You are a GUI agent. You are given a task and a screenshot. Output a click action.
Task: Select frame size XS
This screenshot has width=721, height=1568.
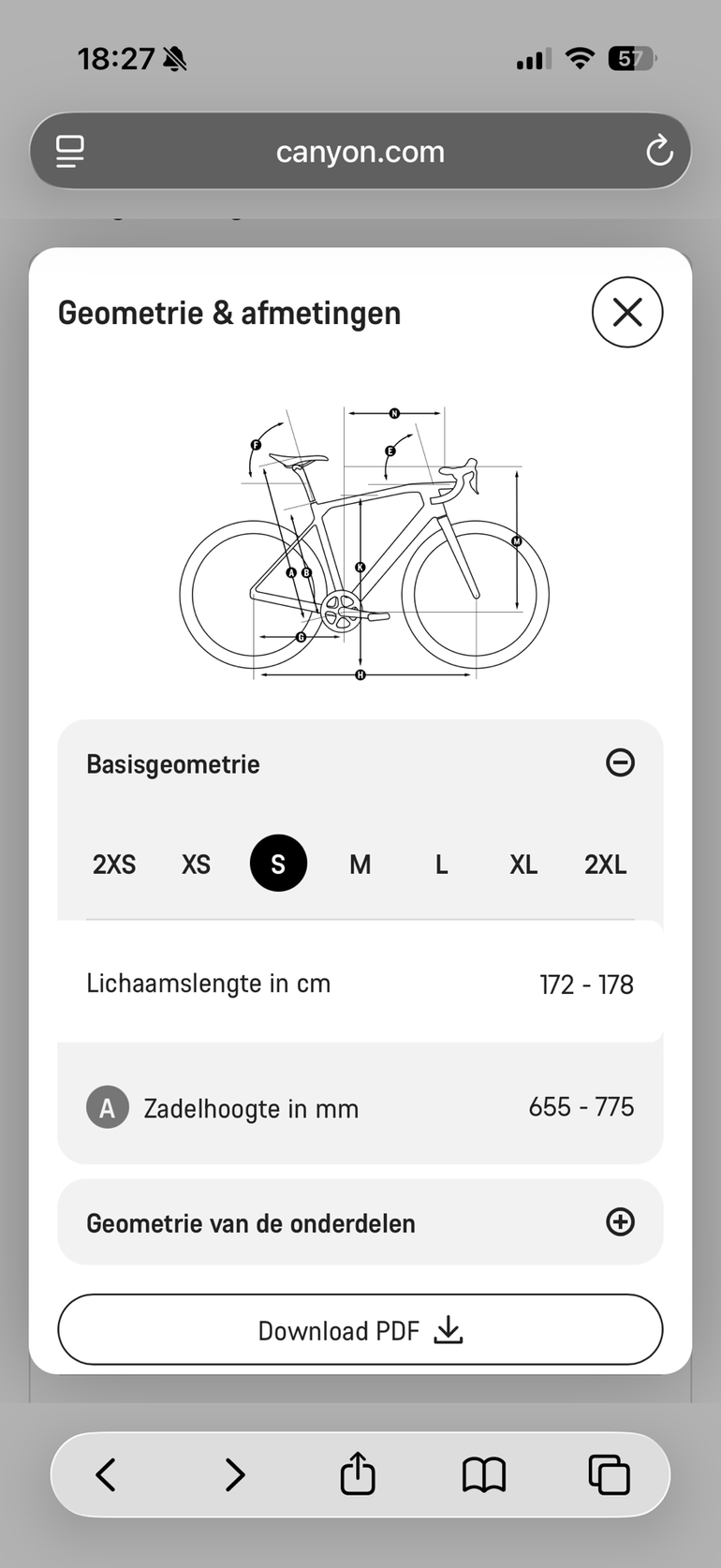coord(196,864)
